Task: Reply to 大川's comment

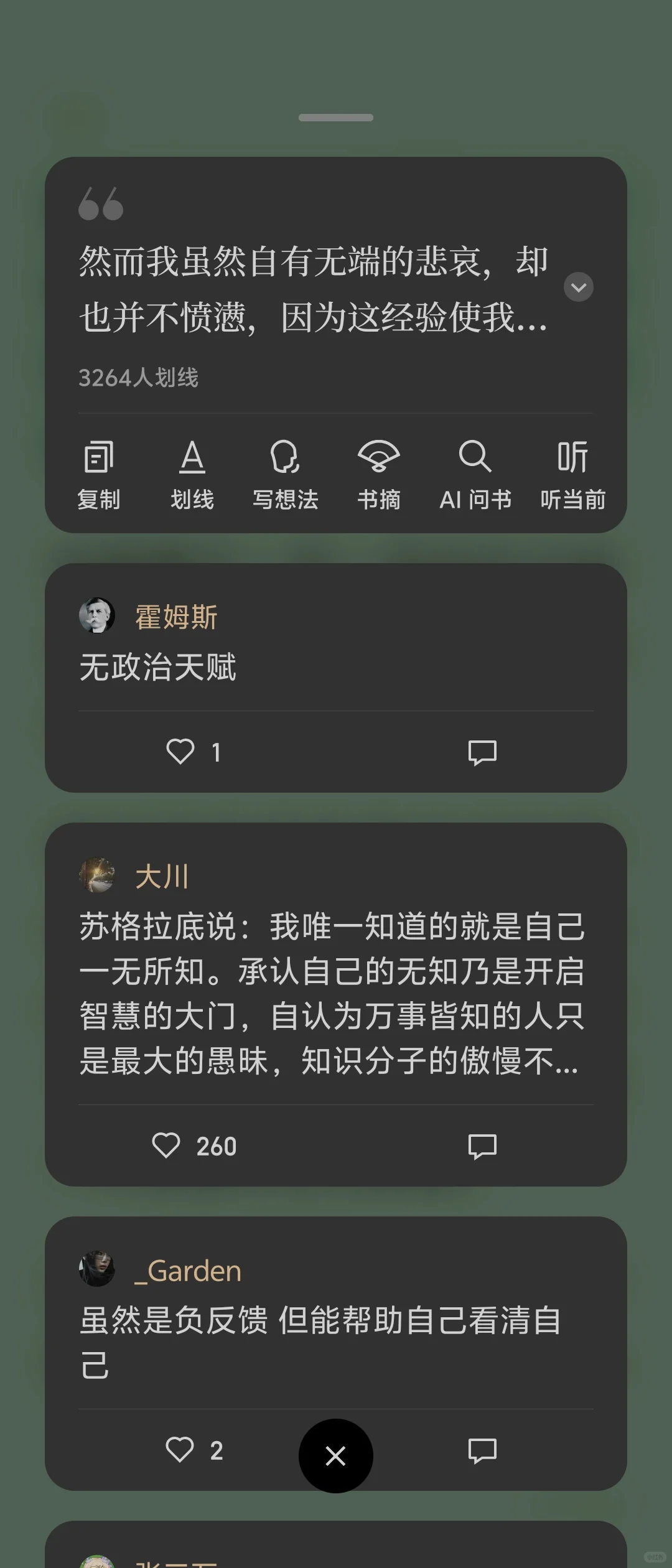Action: pos(482,1146)
